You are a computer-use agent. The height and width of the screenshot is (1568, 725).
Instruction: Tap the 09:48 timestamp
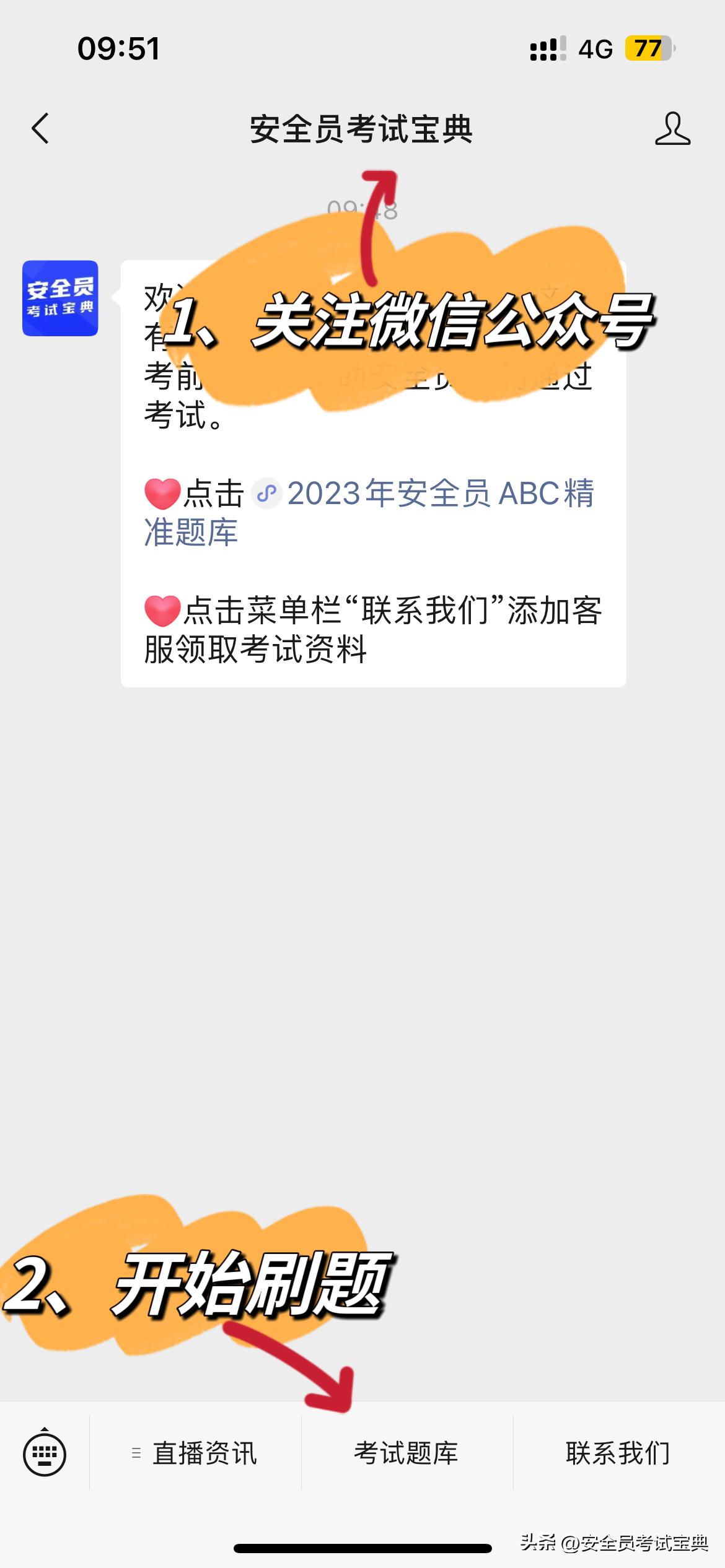click(362, 211)
